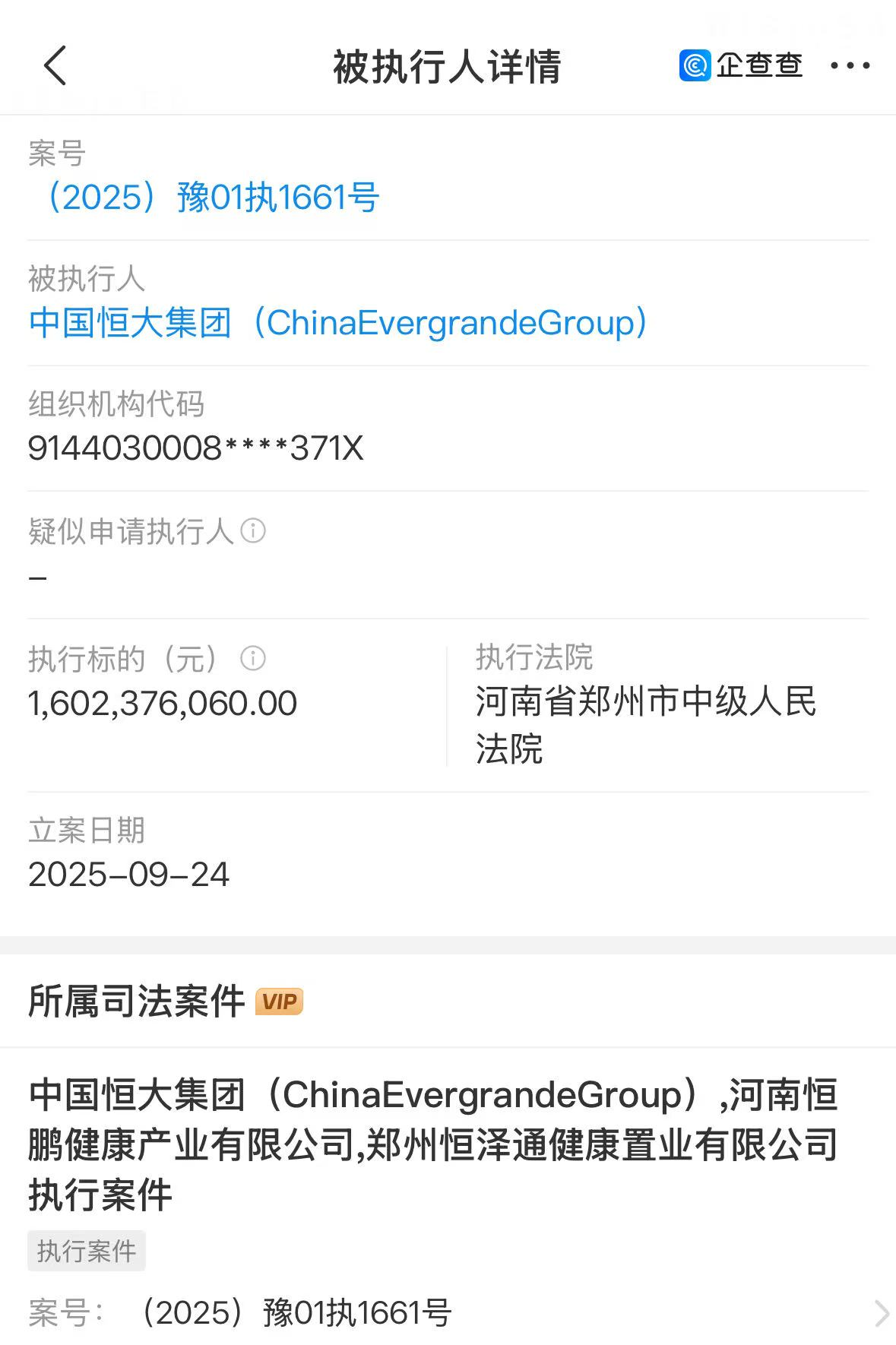This screenshot has height=1345, width=896.
Task: Open 中国恒大集团 company link under 被执行人
Action: coord(338,323)
